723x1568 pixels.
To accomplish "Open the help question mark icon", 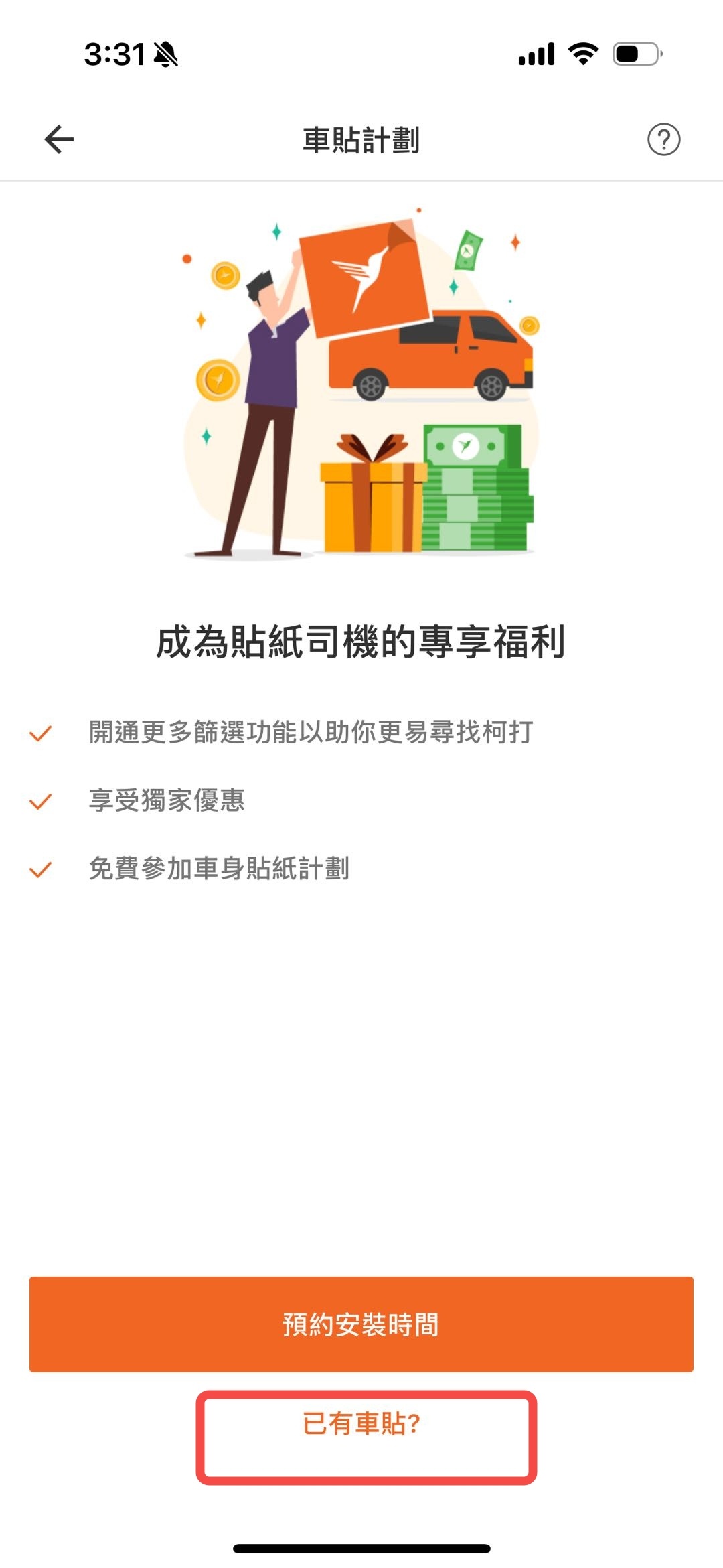I will 663,139.
